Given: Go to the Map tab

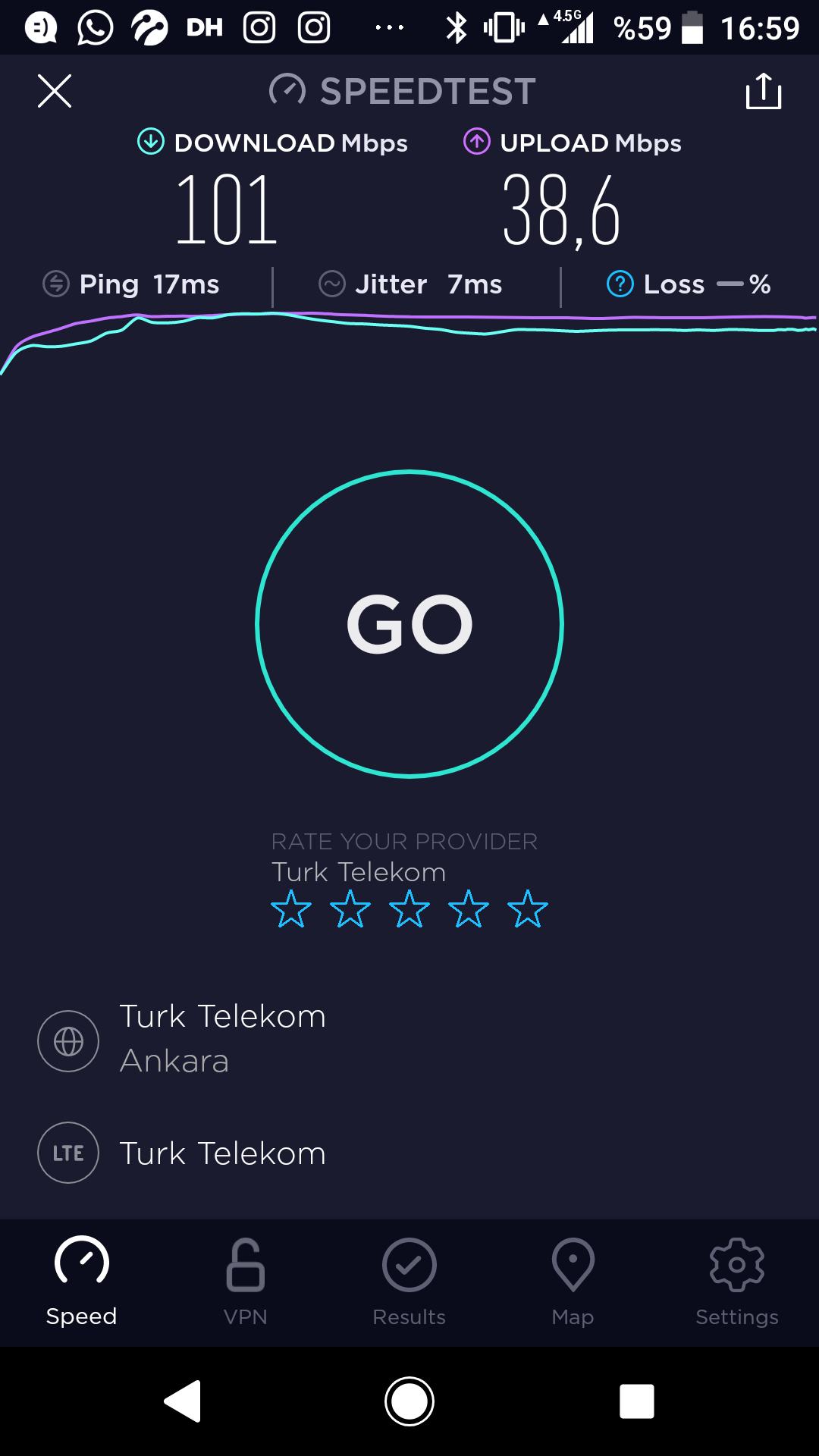Looking at the screenshot, I should [x=573, y=1282].
